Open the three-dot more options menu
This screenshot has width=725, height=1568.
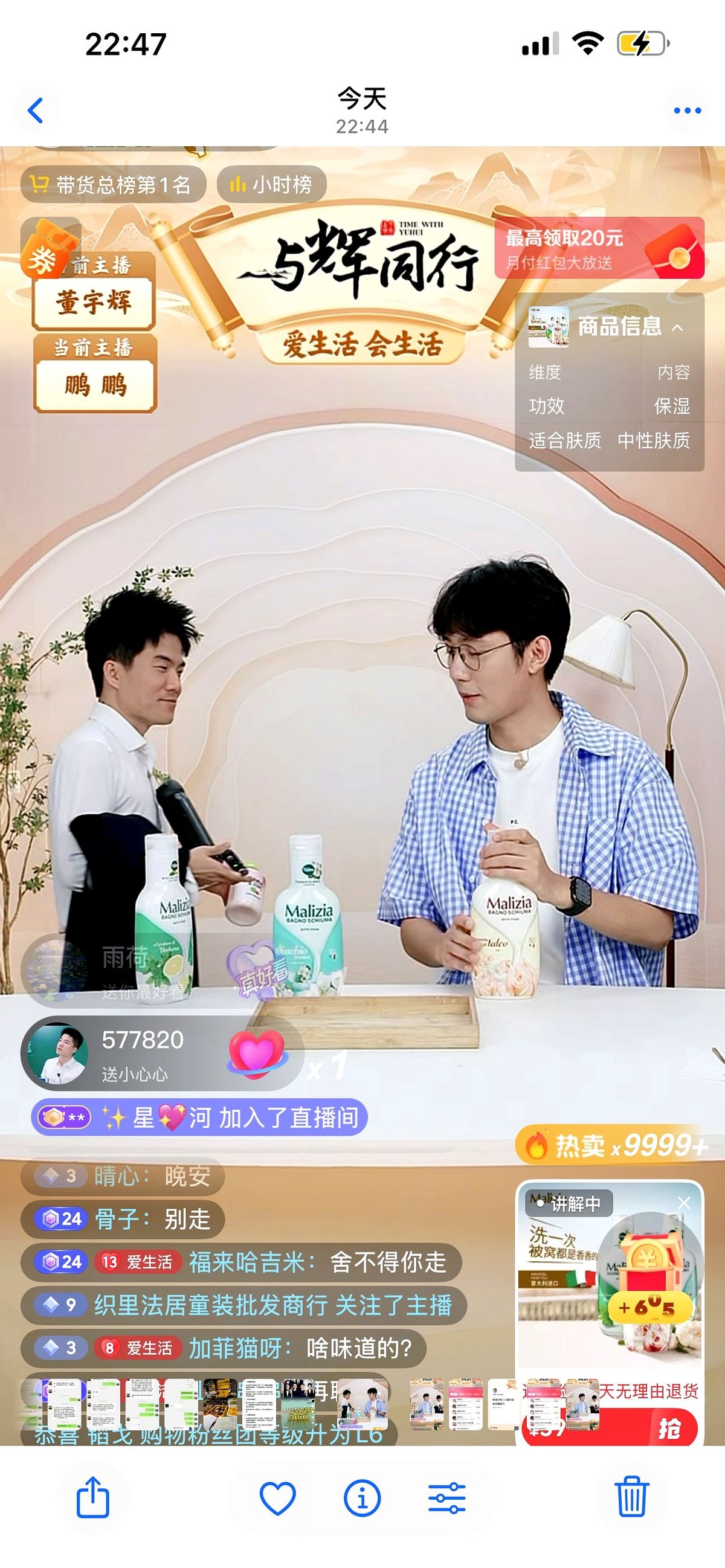tap(688, 111)
